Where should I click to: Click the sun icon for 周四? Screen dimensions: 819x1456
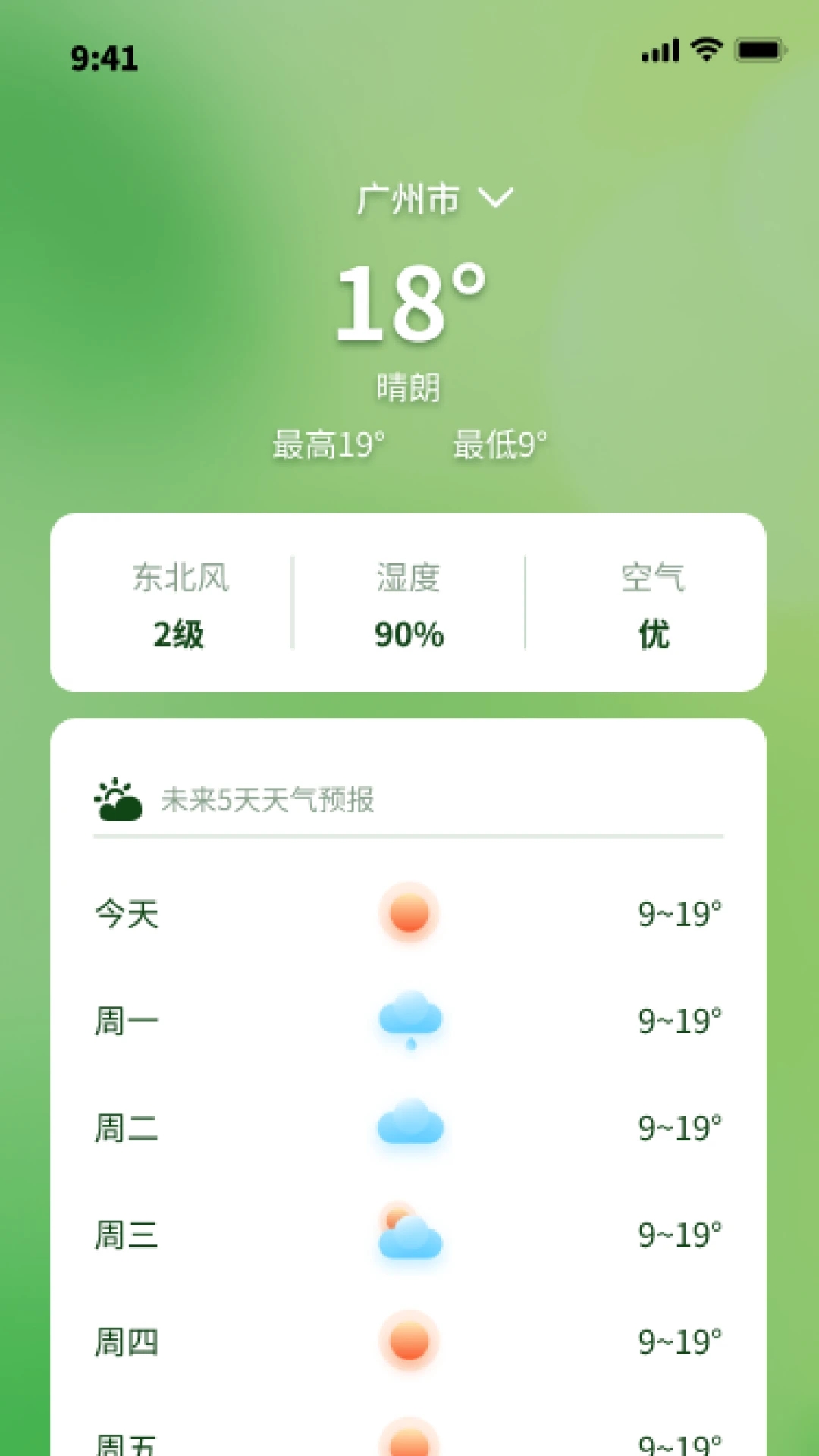(x=409, y=1342)
